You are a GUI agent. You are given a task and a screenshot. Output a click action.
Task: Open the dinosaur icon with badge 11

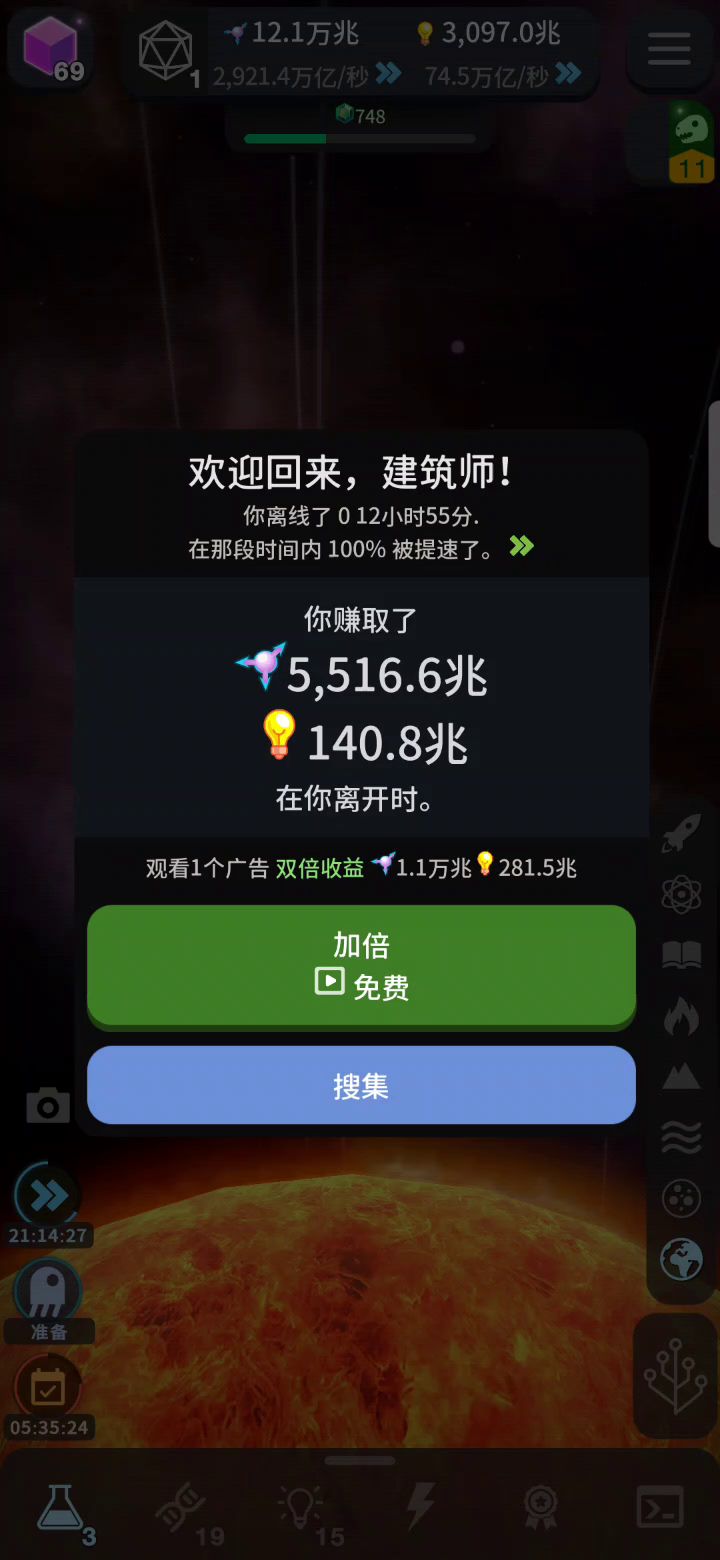pyautogui.click(x=690, y=142)
